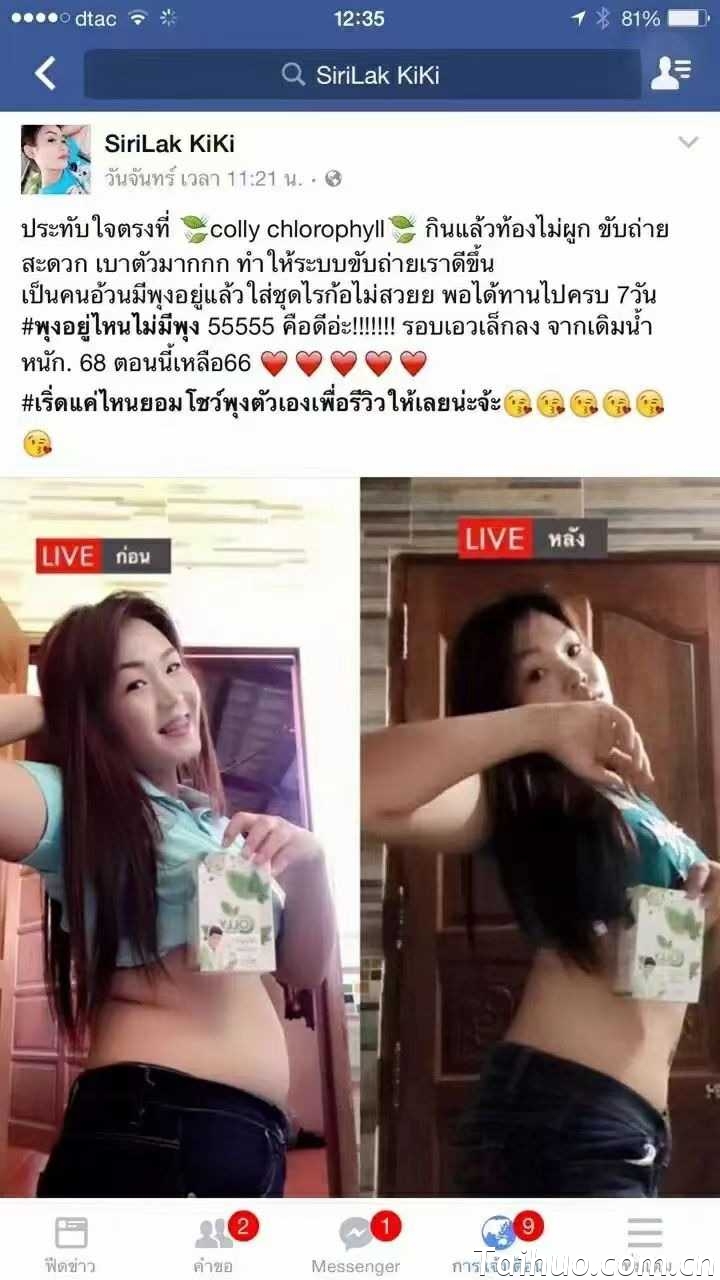Expand the post options chevron
Screen dimensions: 720x1280
point(688,143)
